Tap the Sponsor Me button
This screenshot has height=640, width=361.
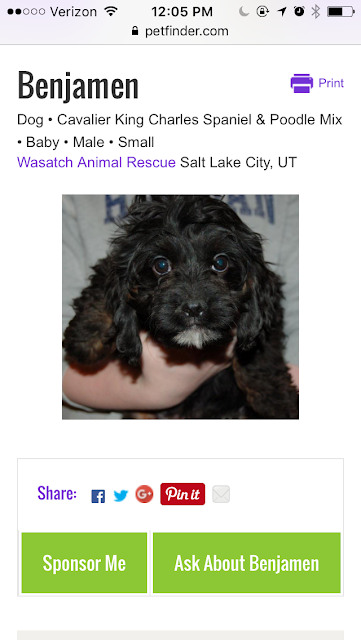click(84, 562)
